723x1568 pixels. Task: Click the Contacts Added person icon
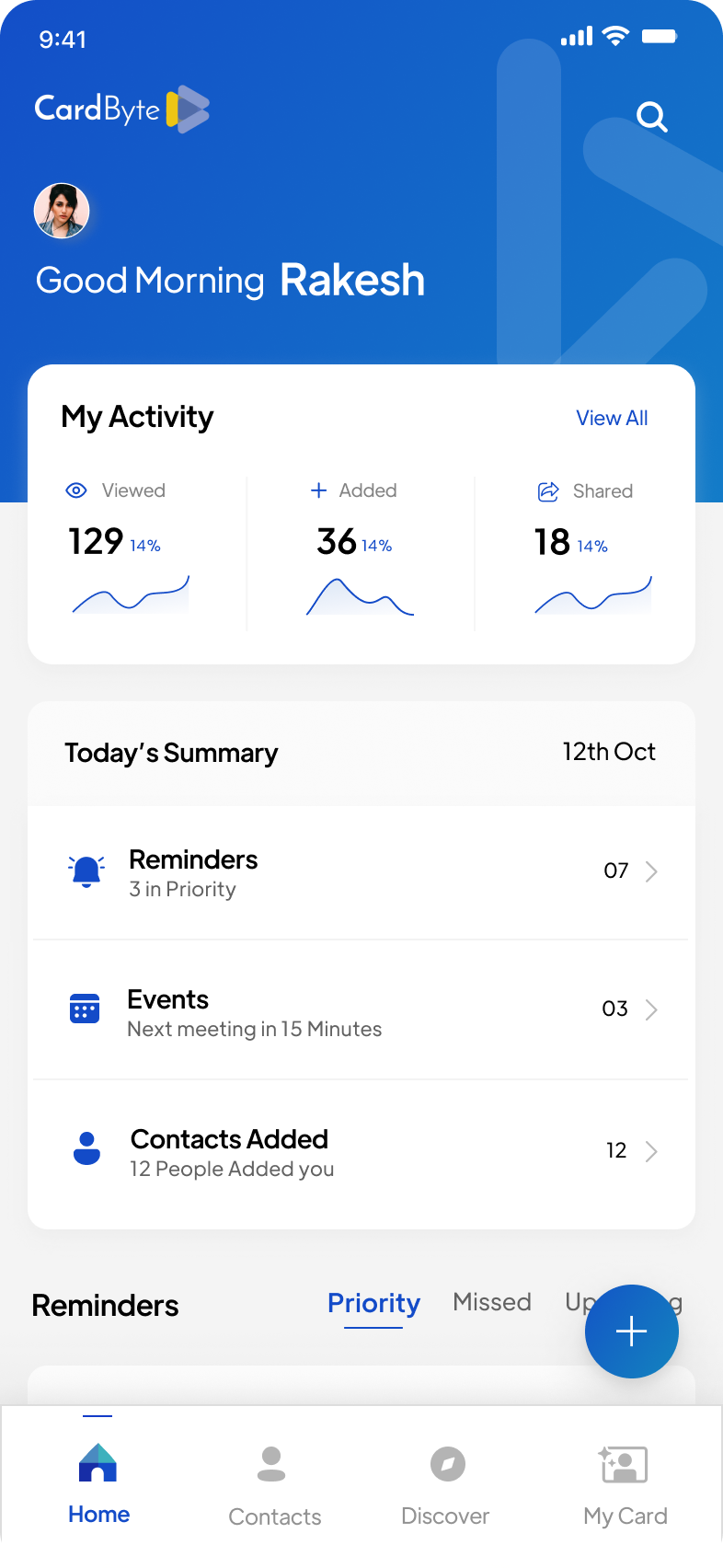pyautogui.click(x=86, y=1148)
